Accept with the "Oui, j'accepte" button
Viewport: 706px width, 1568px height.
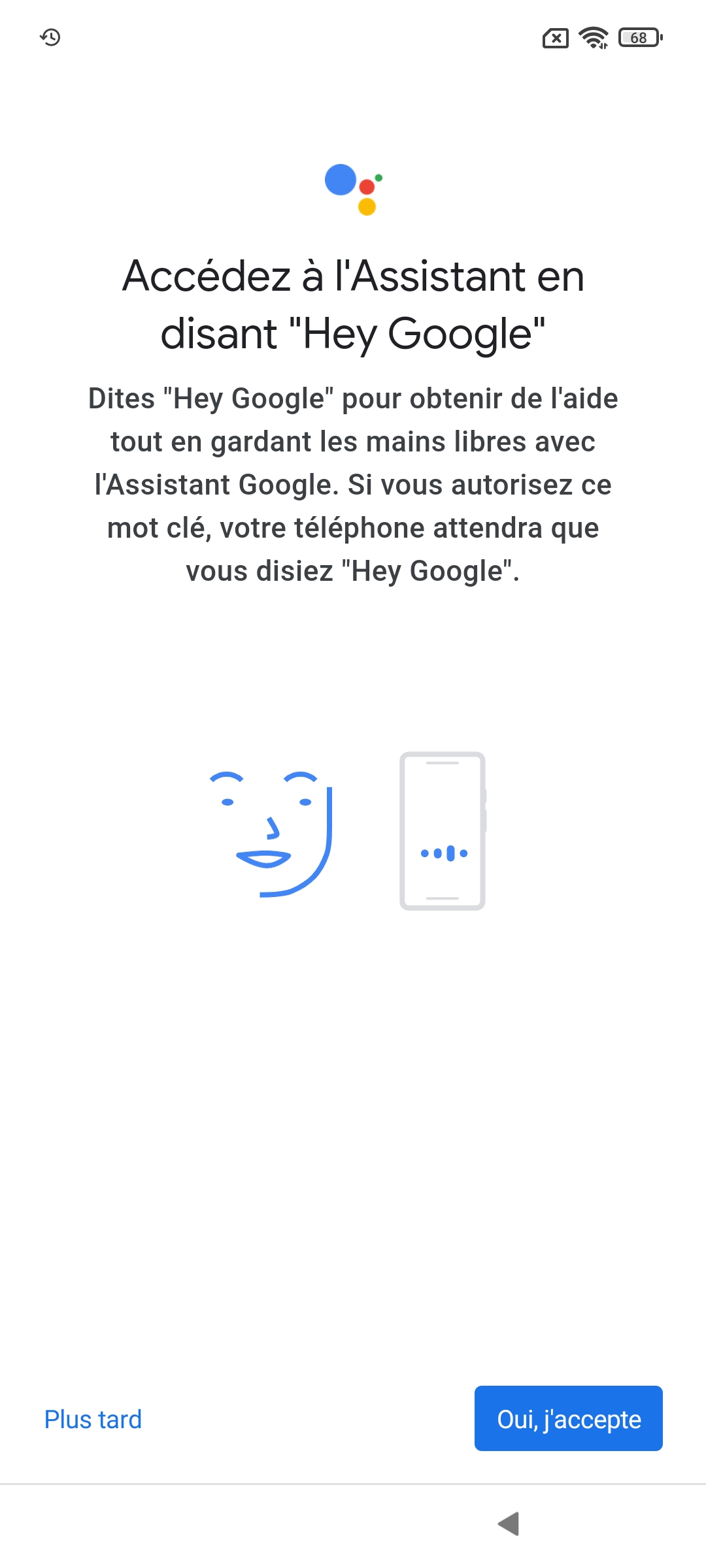pos(568,1418)
